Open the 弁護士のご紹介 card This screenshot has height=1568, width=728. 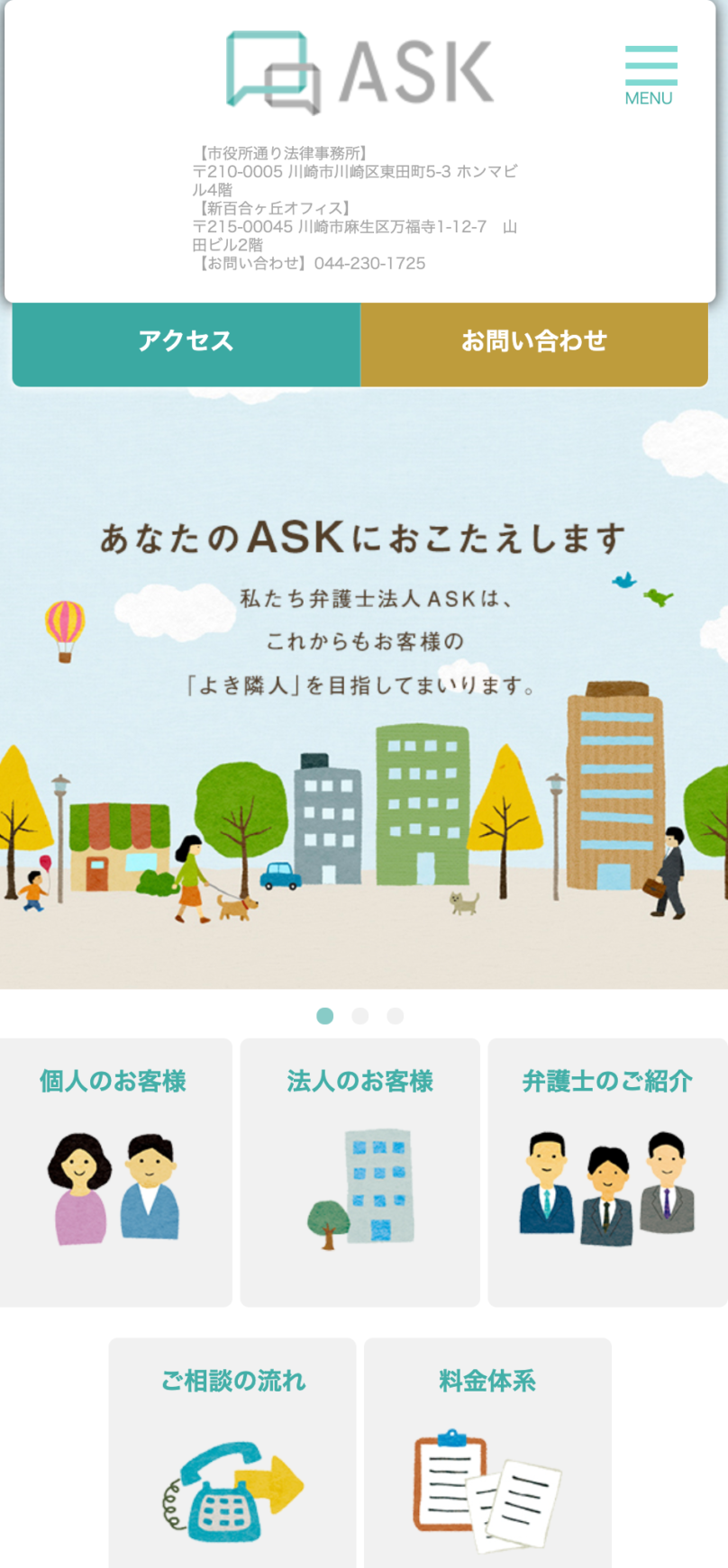(607, 1171)
